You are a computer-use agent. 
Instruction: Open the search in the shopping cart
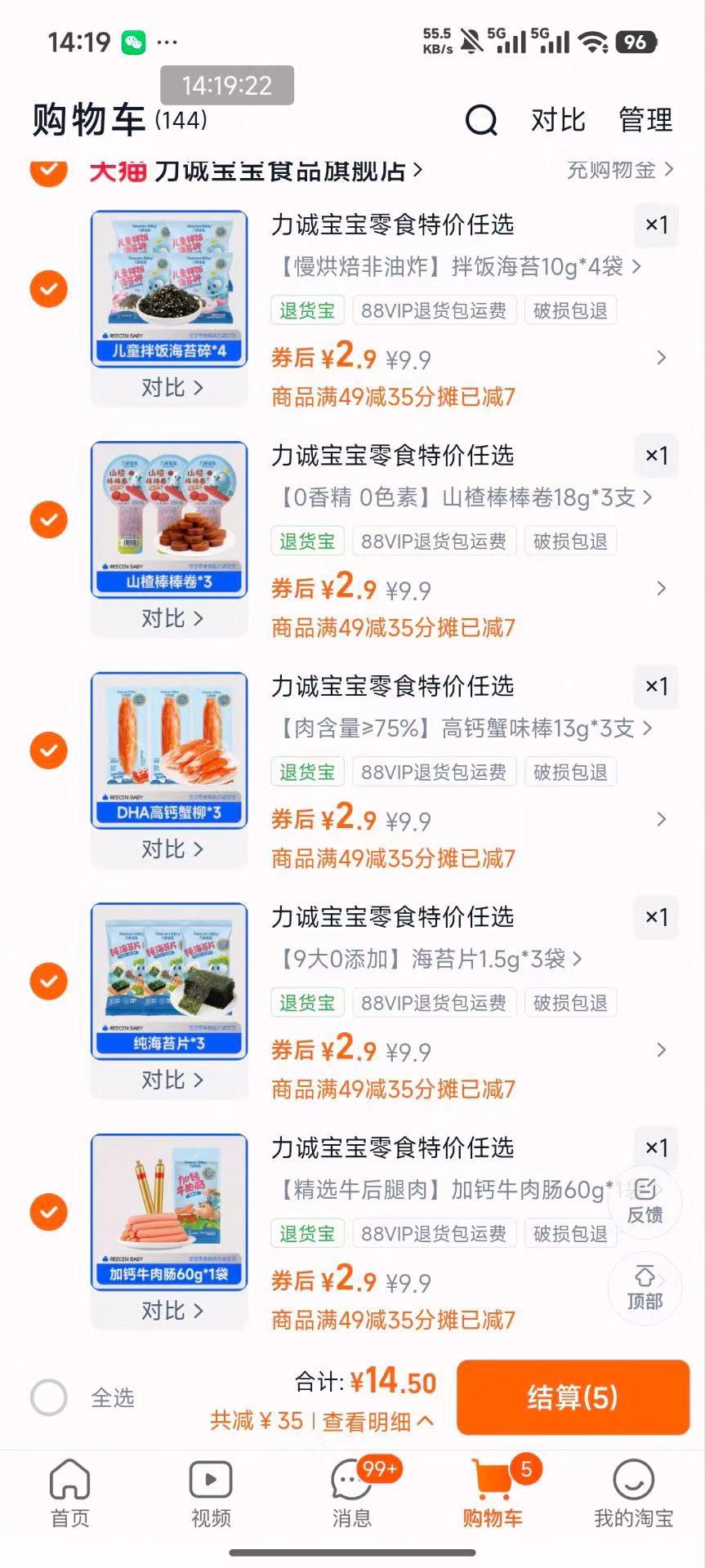(481, 120)
